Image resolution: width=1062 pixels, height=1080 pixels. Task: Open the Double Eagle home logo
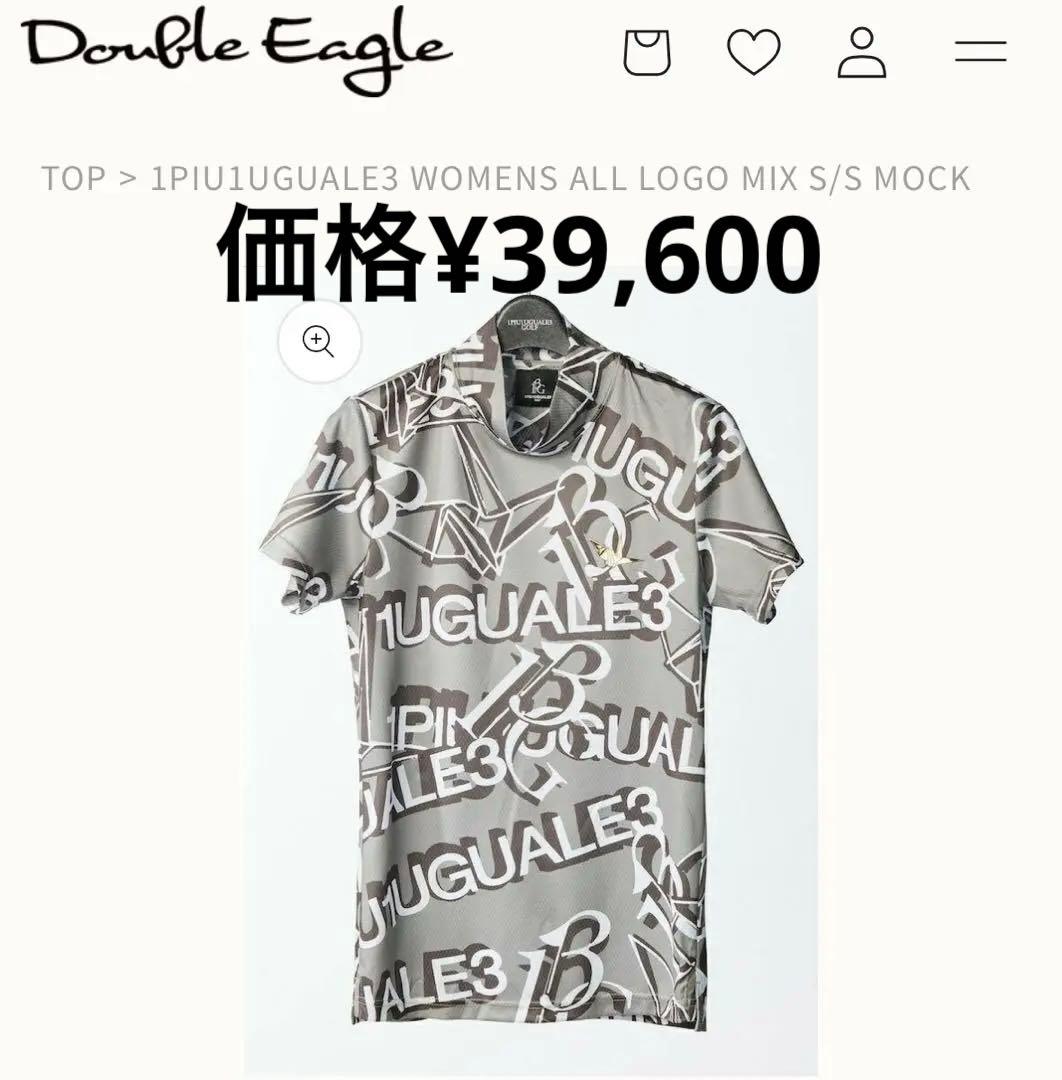click(235, 48)
